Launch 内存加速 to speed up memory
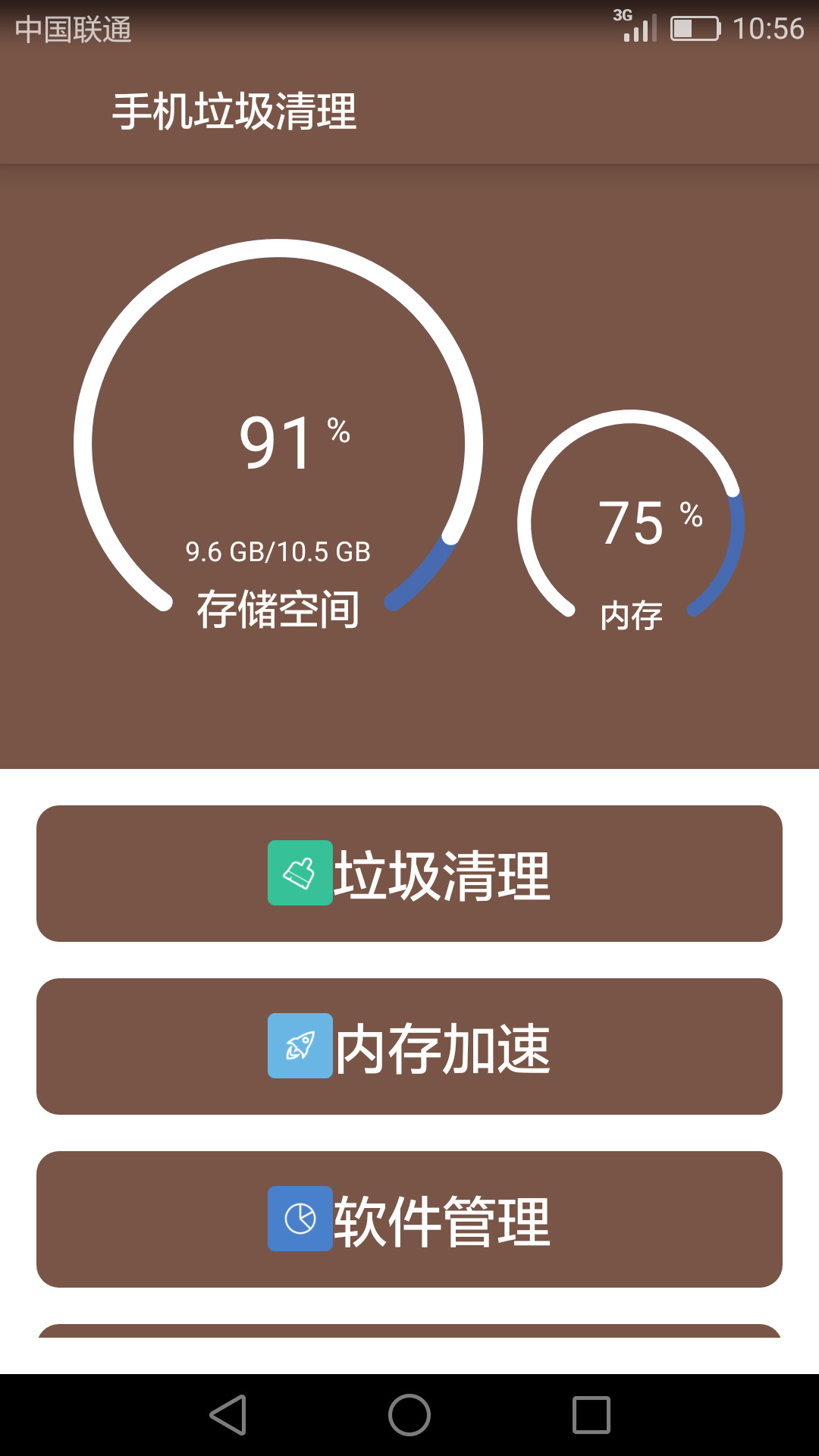819x1456 pixels. [409, 1046]
